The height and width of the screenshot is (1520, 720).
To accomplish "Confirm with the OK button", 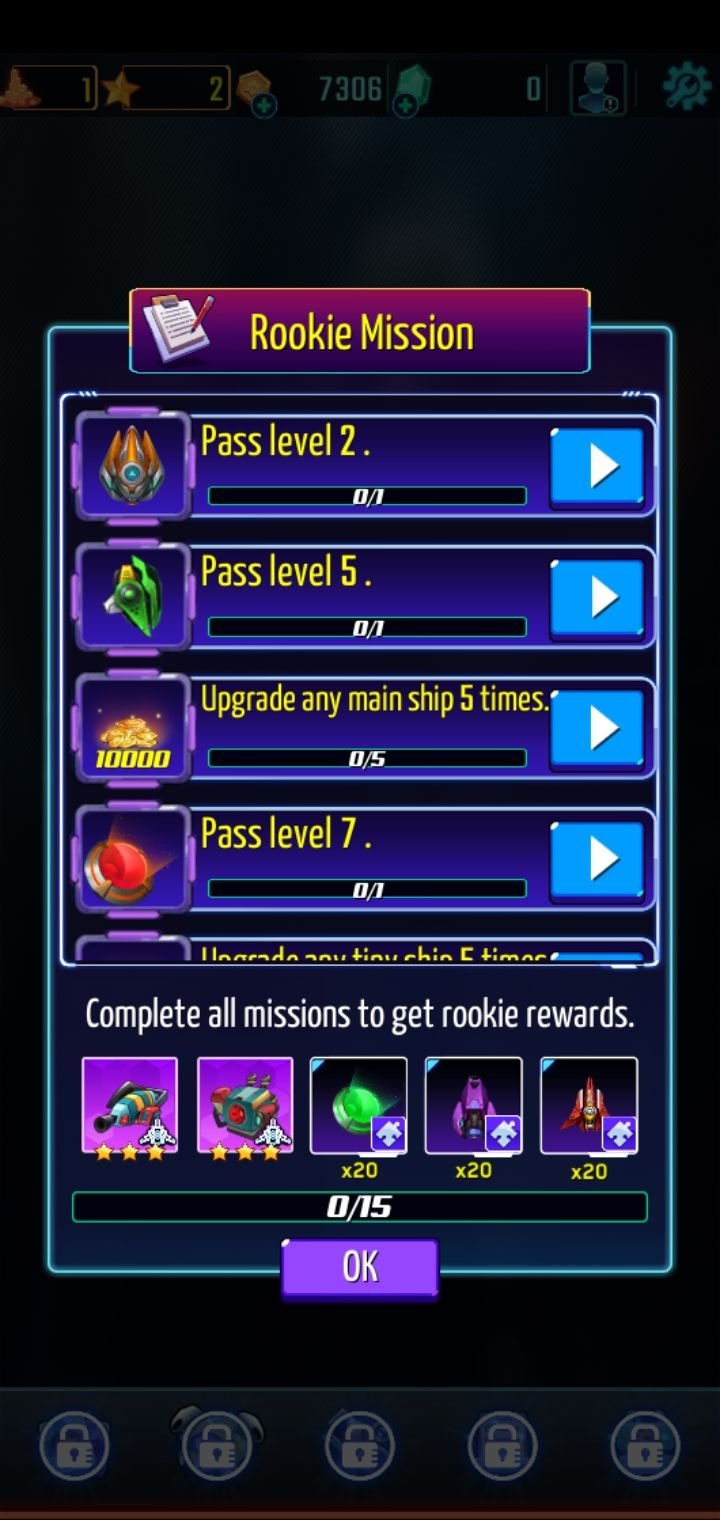I will (360, 1267).
